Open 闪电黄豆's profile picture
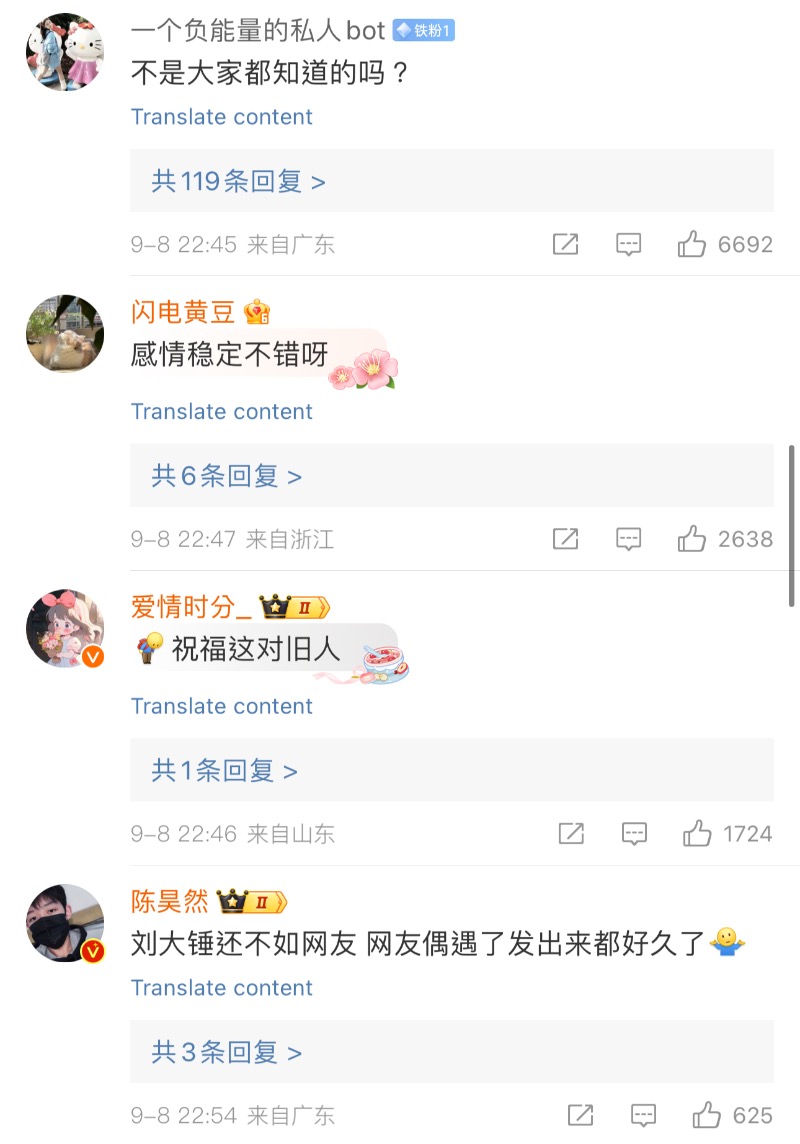Viewport: 800px width, 1144px height. coord(65,334)
